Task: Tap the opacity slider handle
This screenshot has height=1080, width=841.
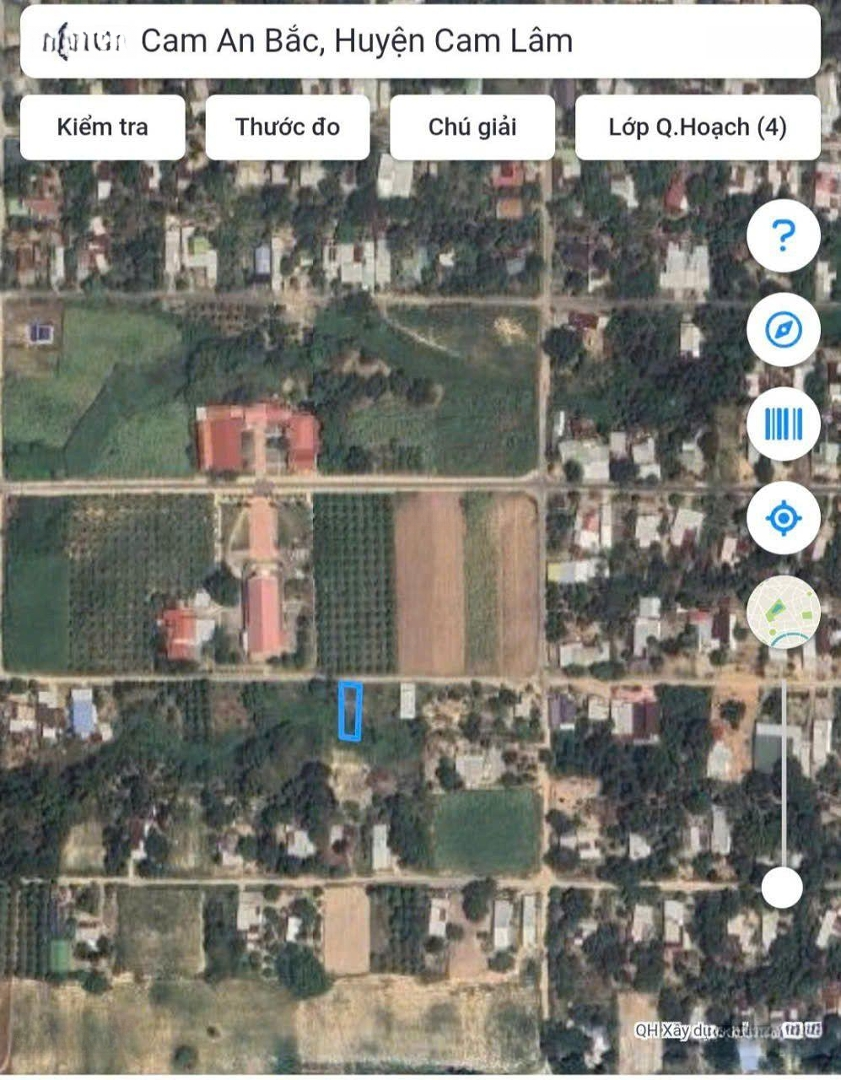Action: click(782, 887)
